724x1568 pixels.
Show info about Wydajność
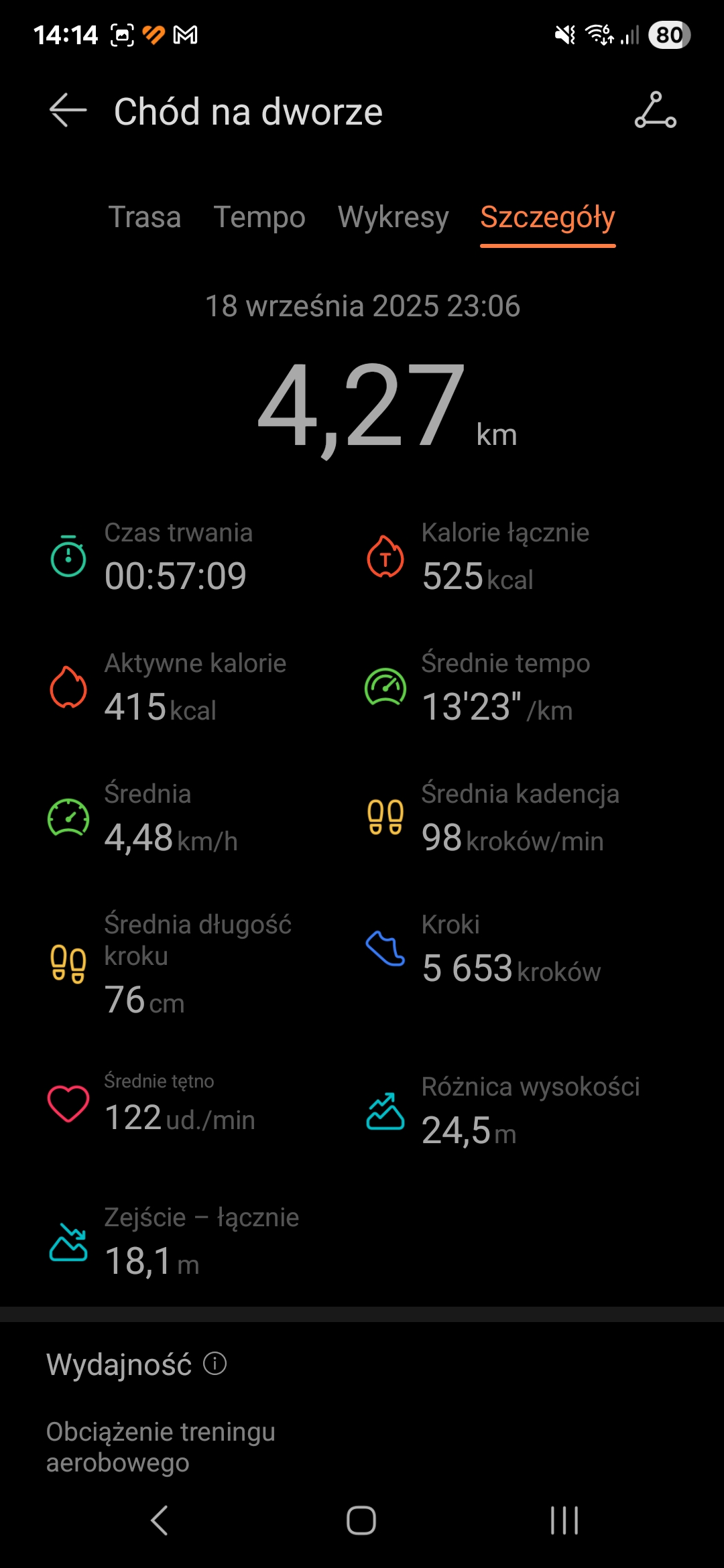215,1363
